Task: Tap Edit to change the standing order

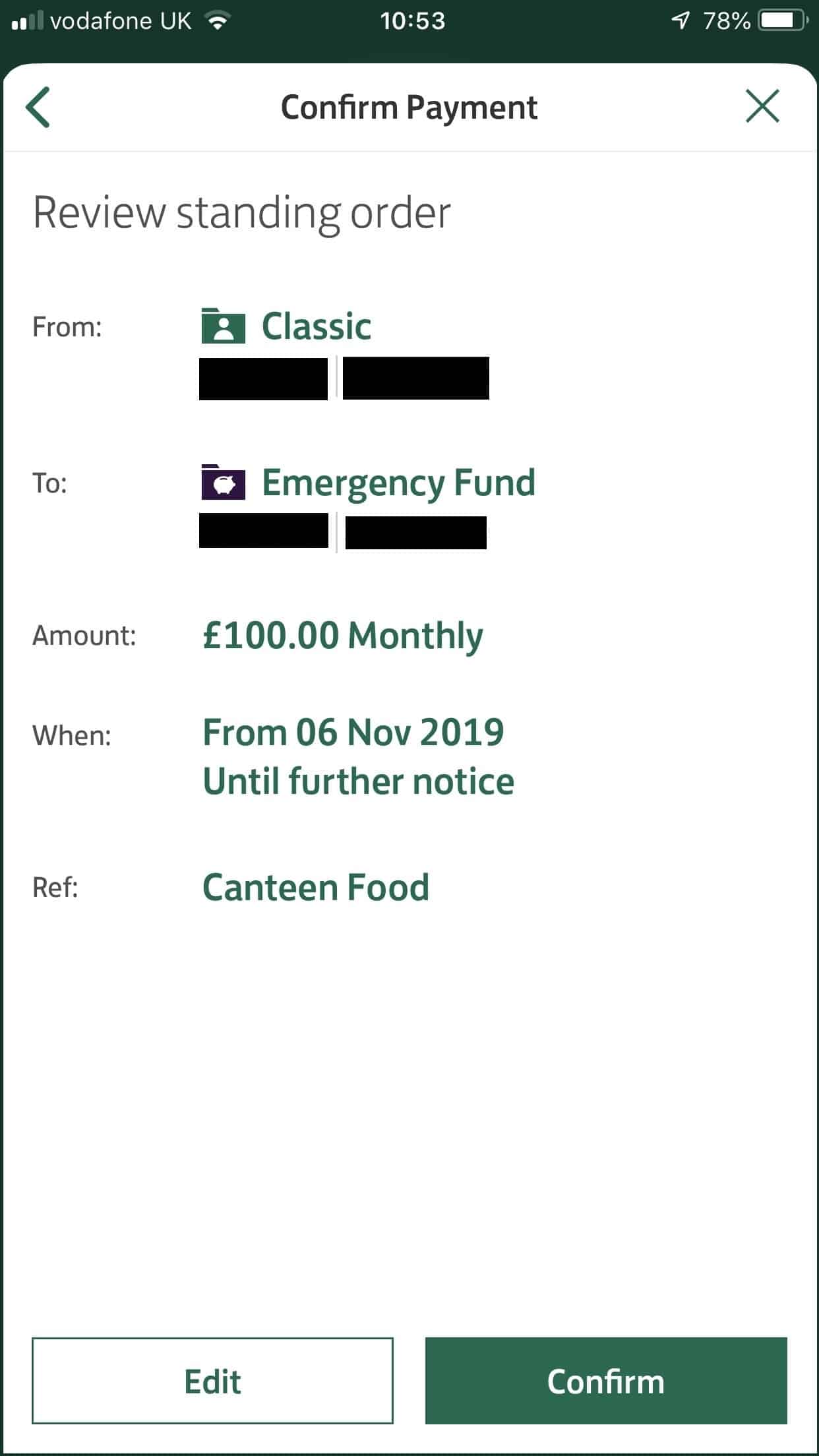Action: (x=212, y=1381)
